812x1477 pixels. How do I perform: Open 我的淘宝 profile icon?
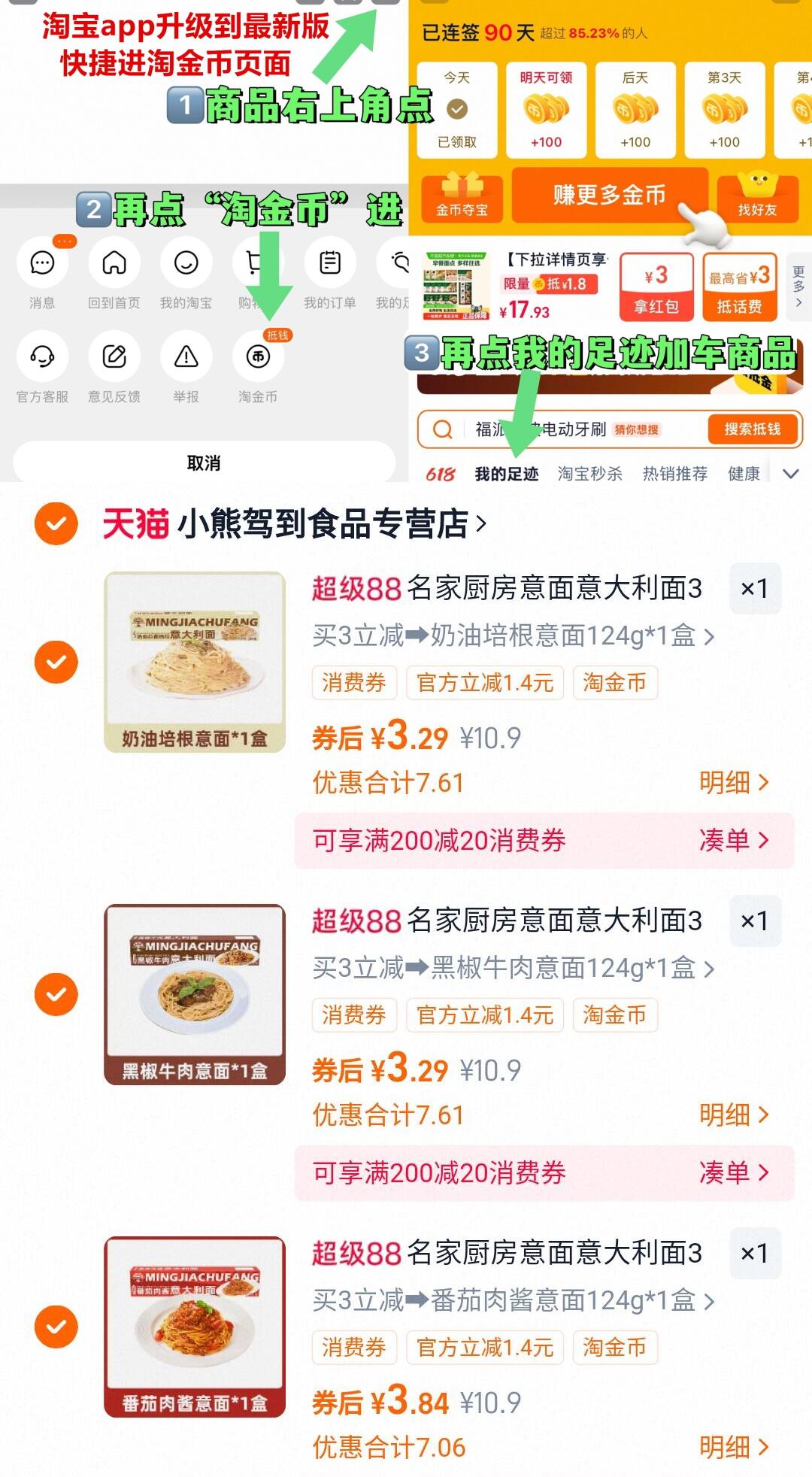coord(186,264)
